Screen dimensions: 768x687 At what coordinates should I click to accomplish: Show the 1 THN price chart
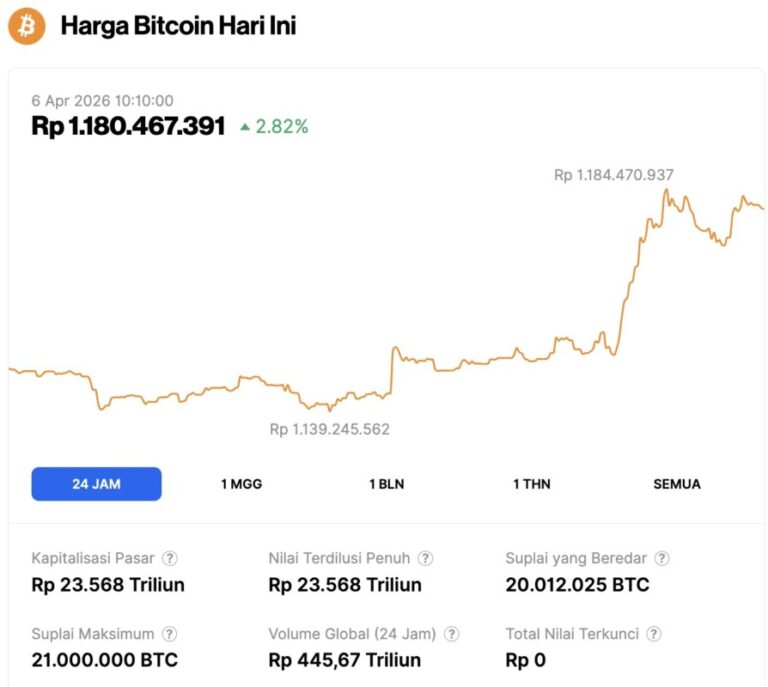tap(531, 484)
